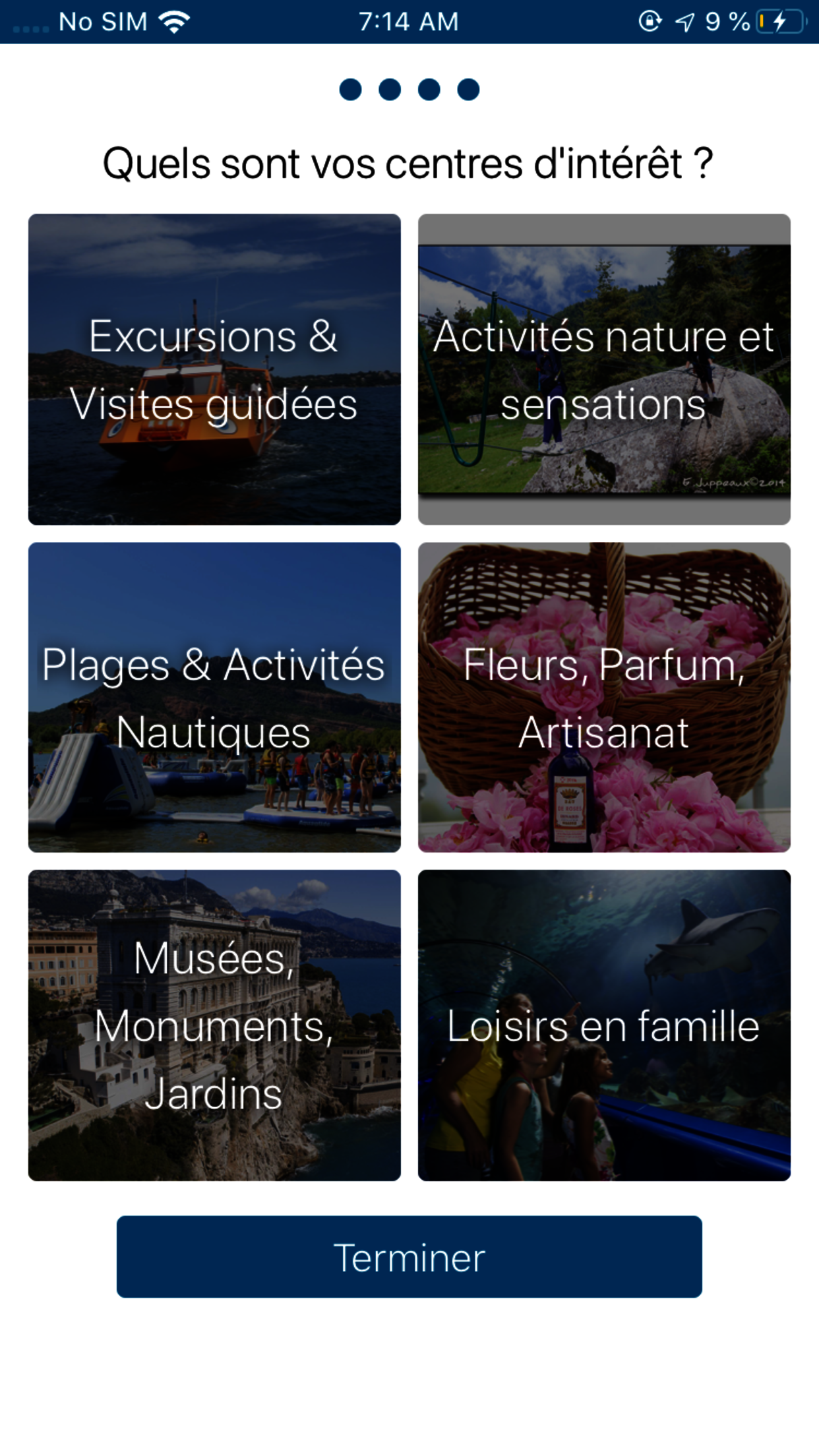Select the Excursions & Visites guidées interest
Viewport: 819px width, 1456px height.
pos(214,369)
